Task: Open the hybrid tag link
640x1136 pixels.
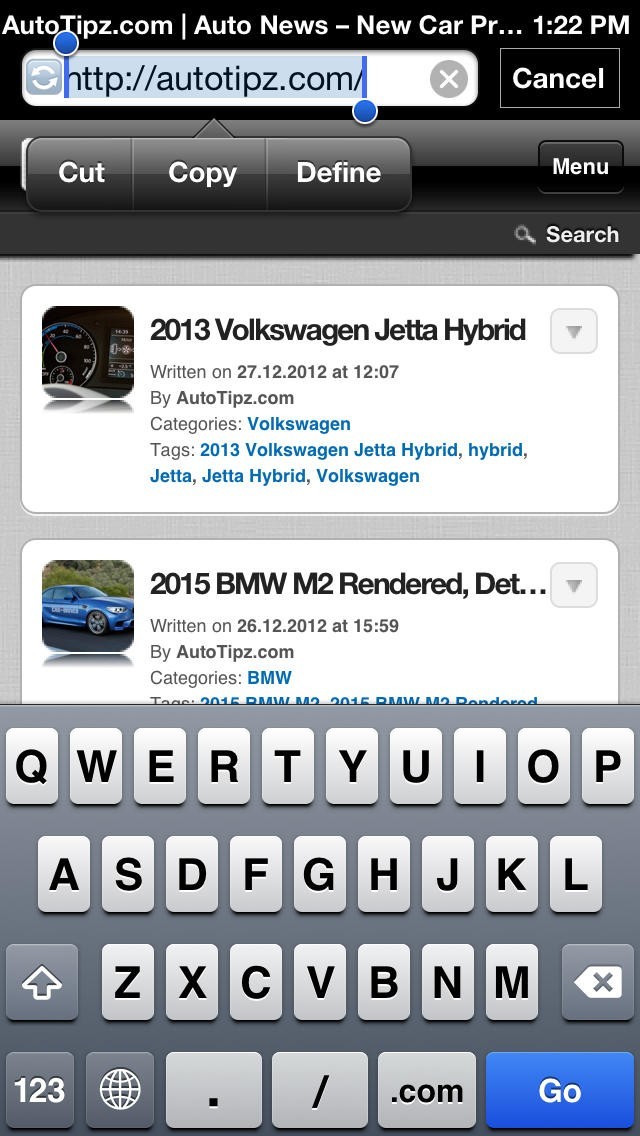Action: tap(495, 450)
